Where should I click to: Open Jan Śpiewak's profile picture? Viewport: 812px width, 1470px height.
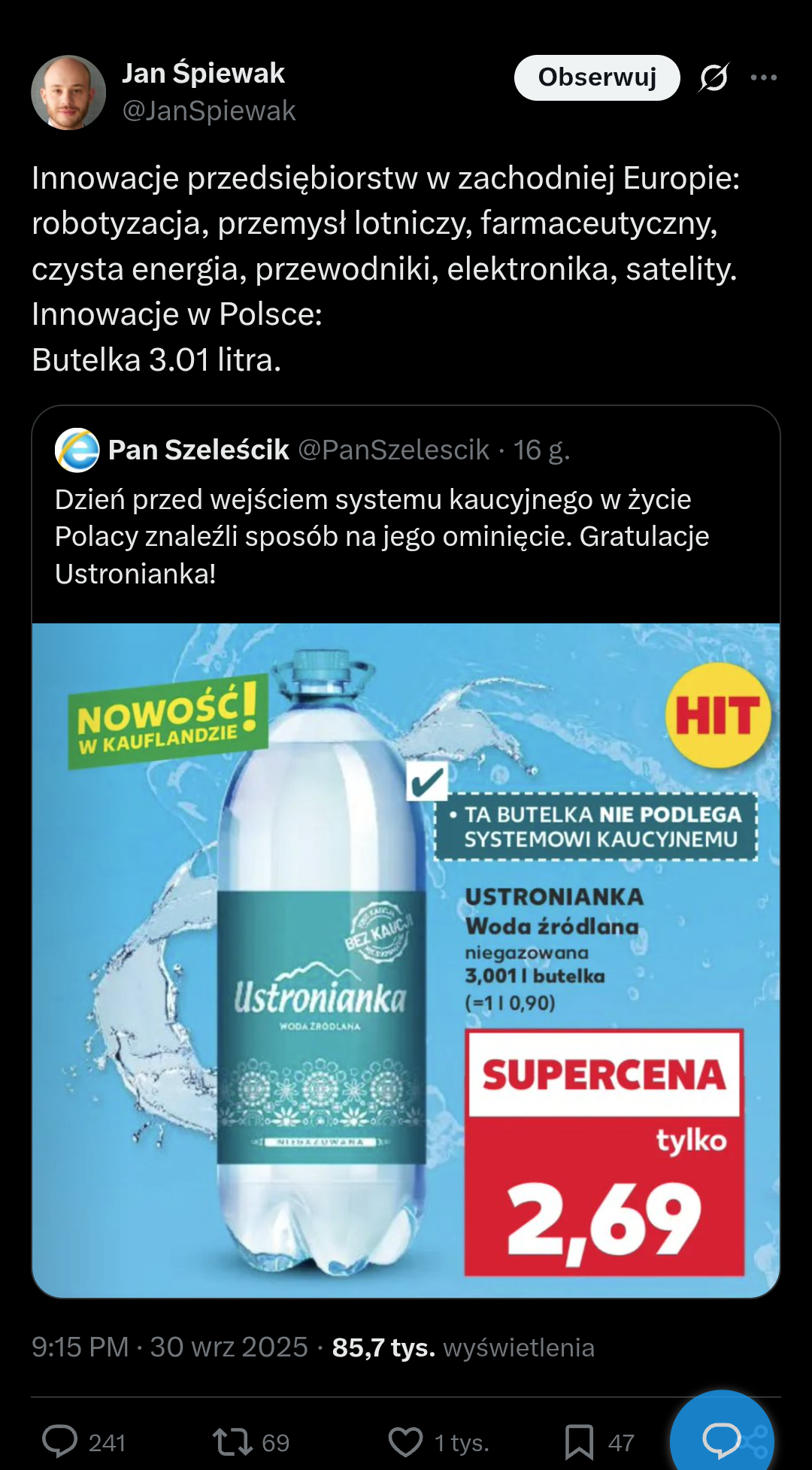coord(68,92)
